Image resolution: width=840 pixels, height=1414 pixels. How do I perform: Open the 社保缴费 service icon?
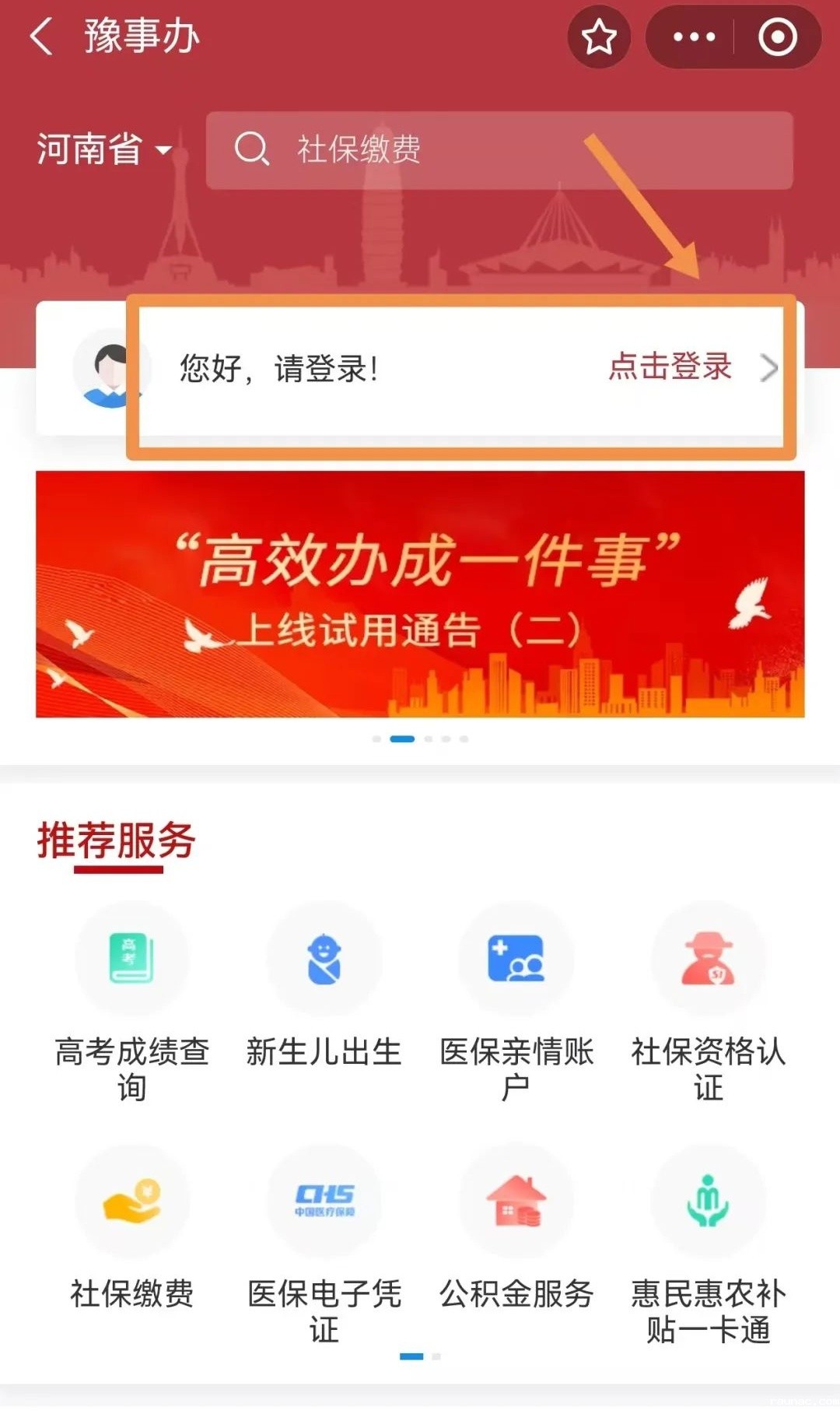pyautogui.click(x=131, y=1202)
